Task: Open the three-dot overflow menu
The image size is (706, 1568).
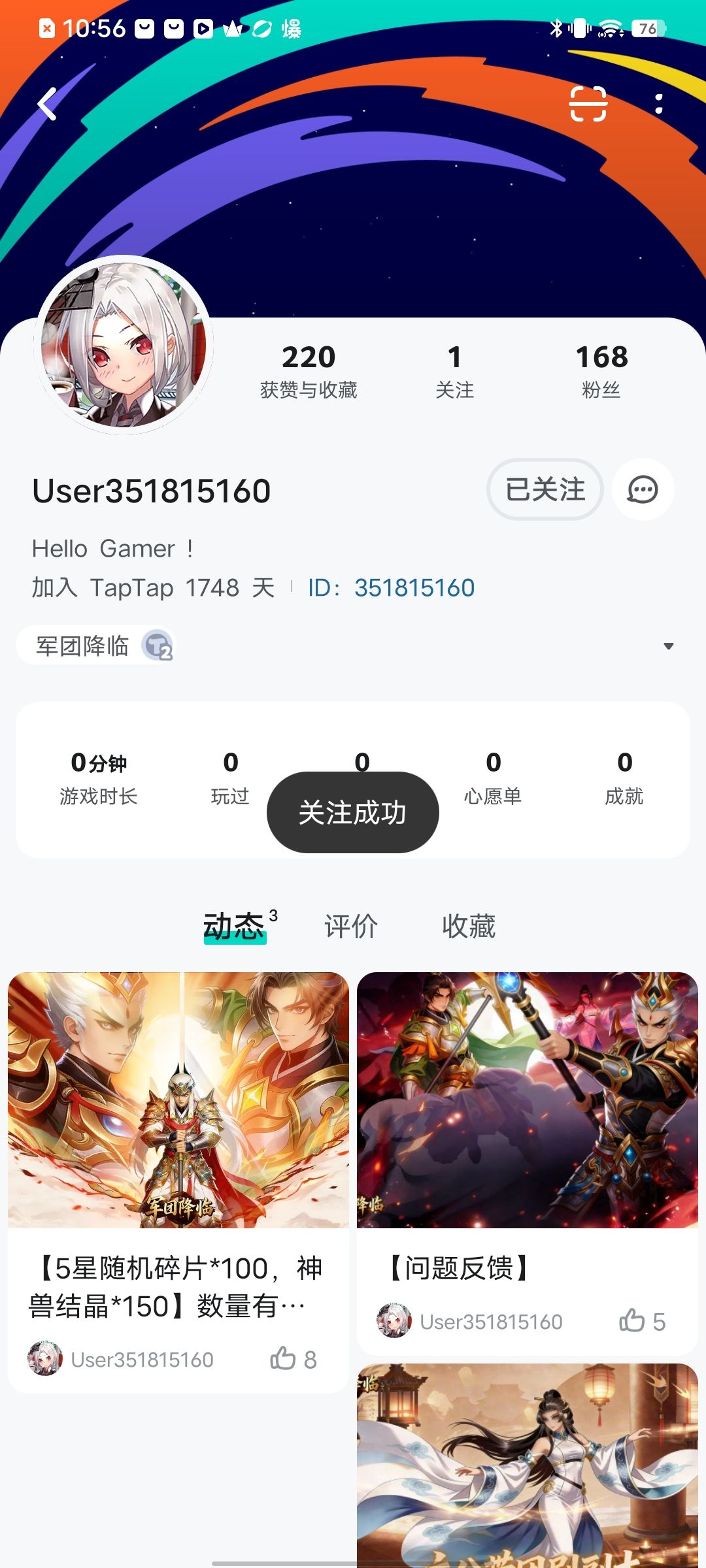Action: 659,104
